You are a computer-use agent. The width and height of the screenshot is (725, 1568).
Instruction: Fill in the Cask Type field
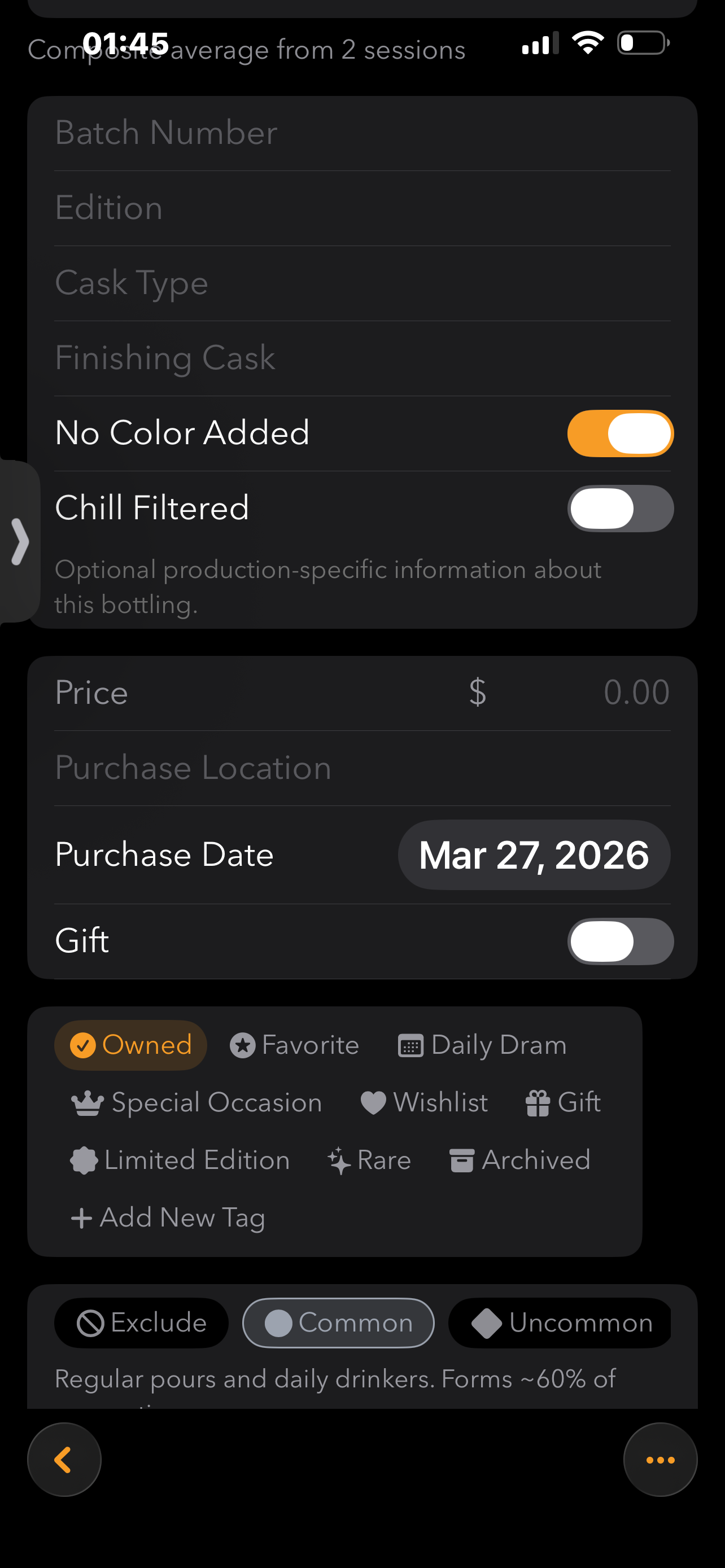pyautogui.click(x=361, y=283)
